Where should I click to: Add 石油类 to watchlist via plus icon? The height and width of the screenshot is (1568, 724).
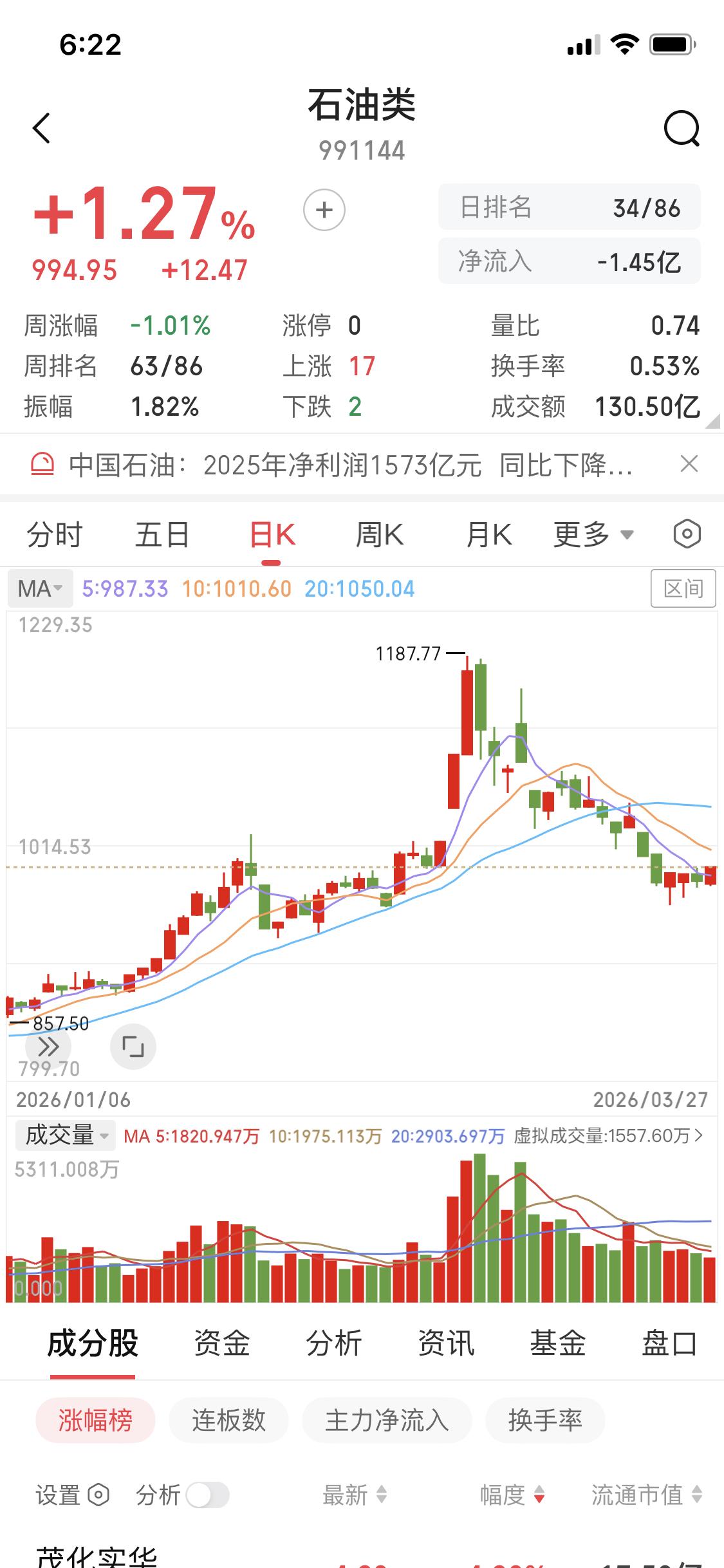pyautogui.click(x=323, y=210)
